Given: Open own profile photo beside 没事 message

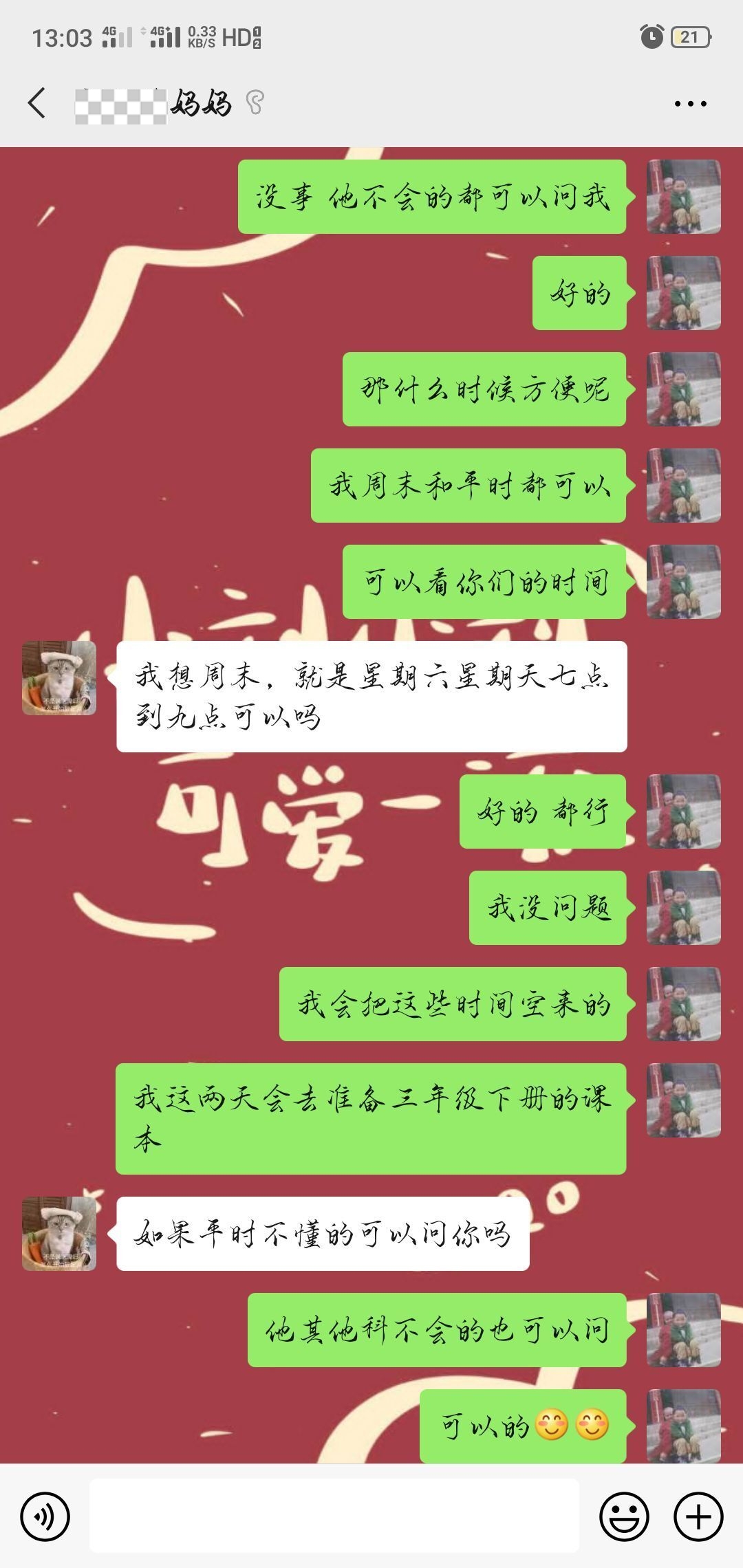Looking at the screenshot, I should click(683, 197).
